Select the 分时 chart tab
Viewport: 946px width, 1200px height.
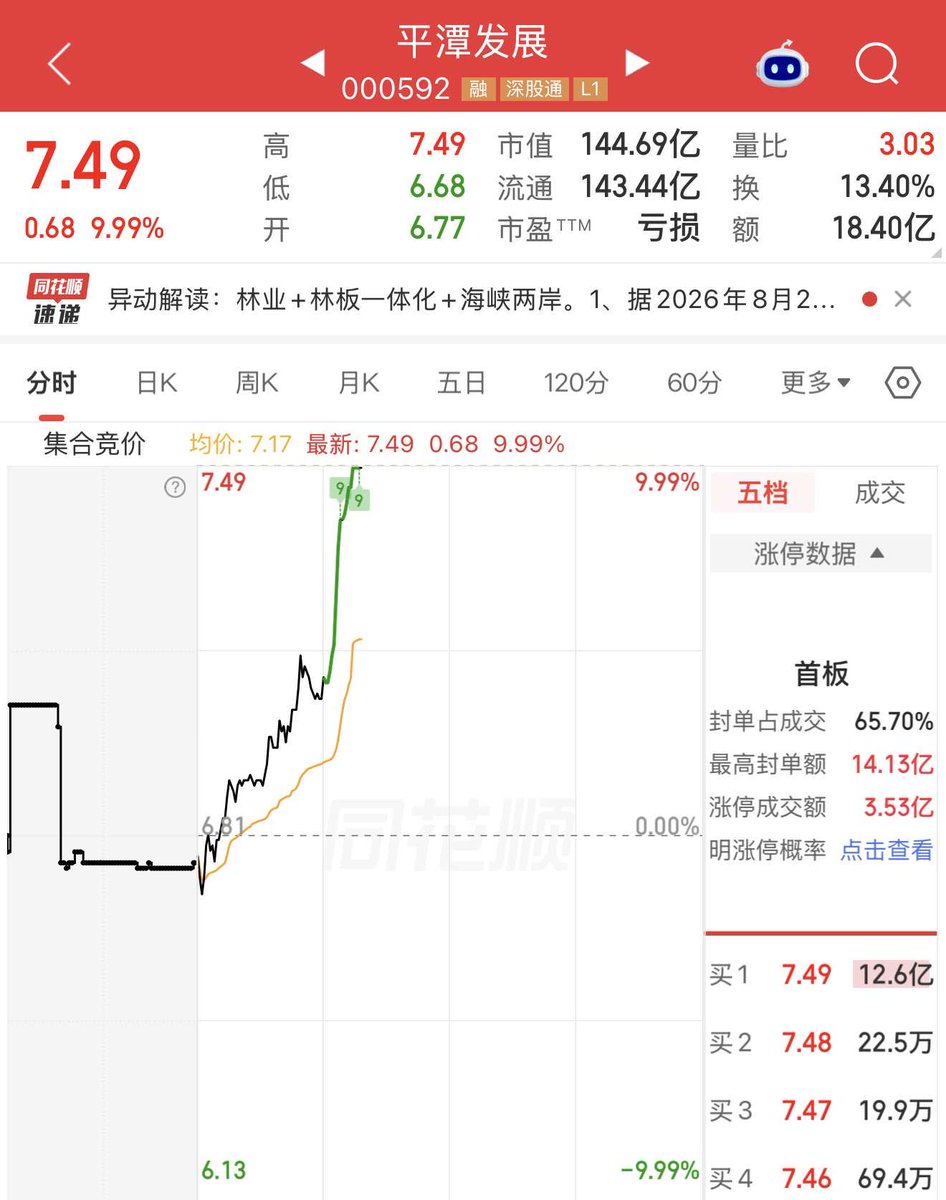[51, 382]
